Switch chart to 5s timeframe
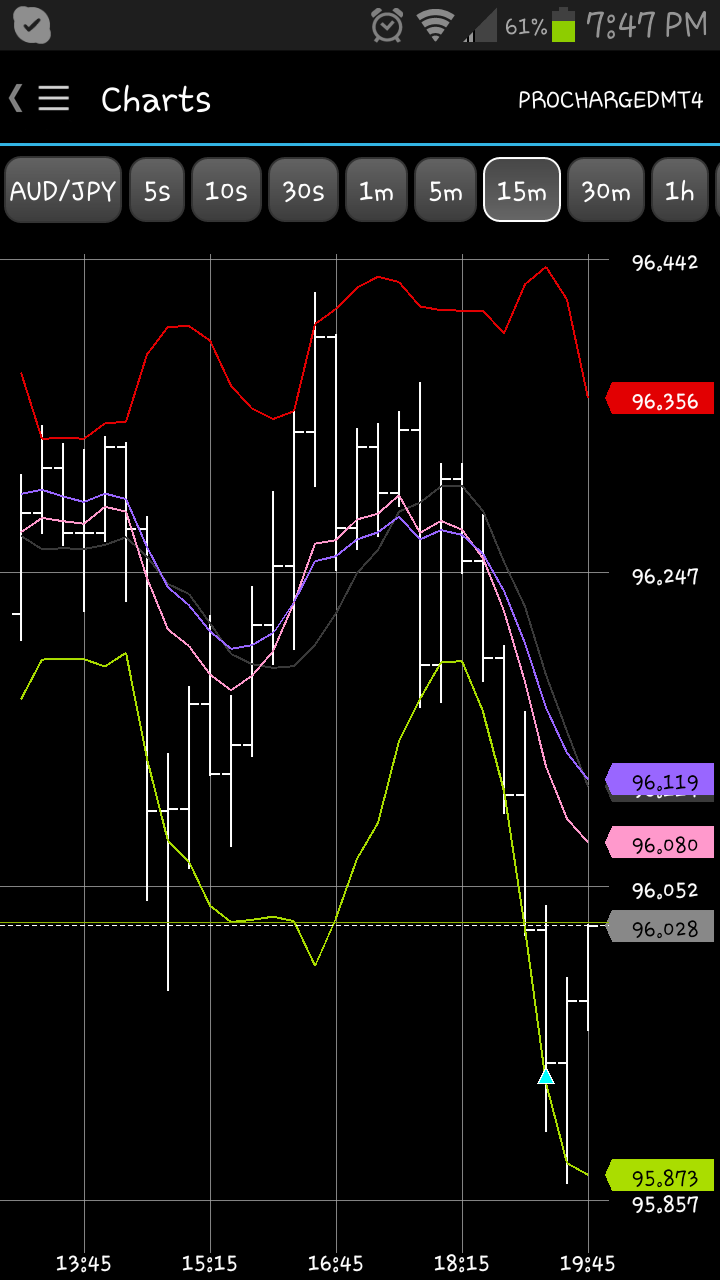Viewport: 720px width, 1280px height. coord(157,190)
